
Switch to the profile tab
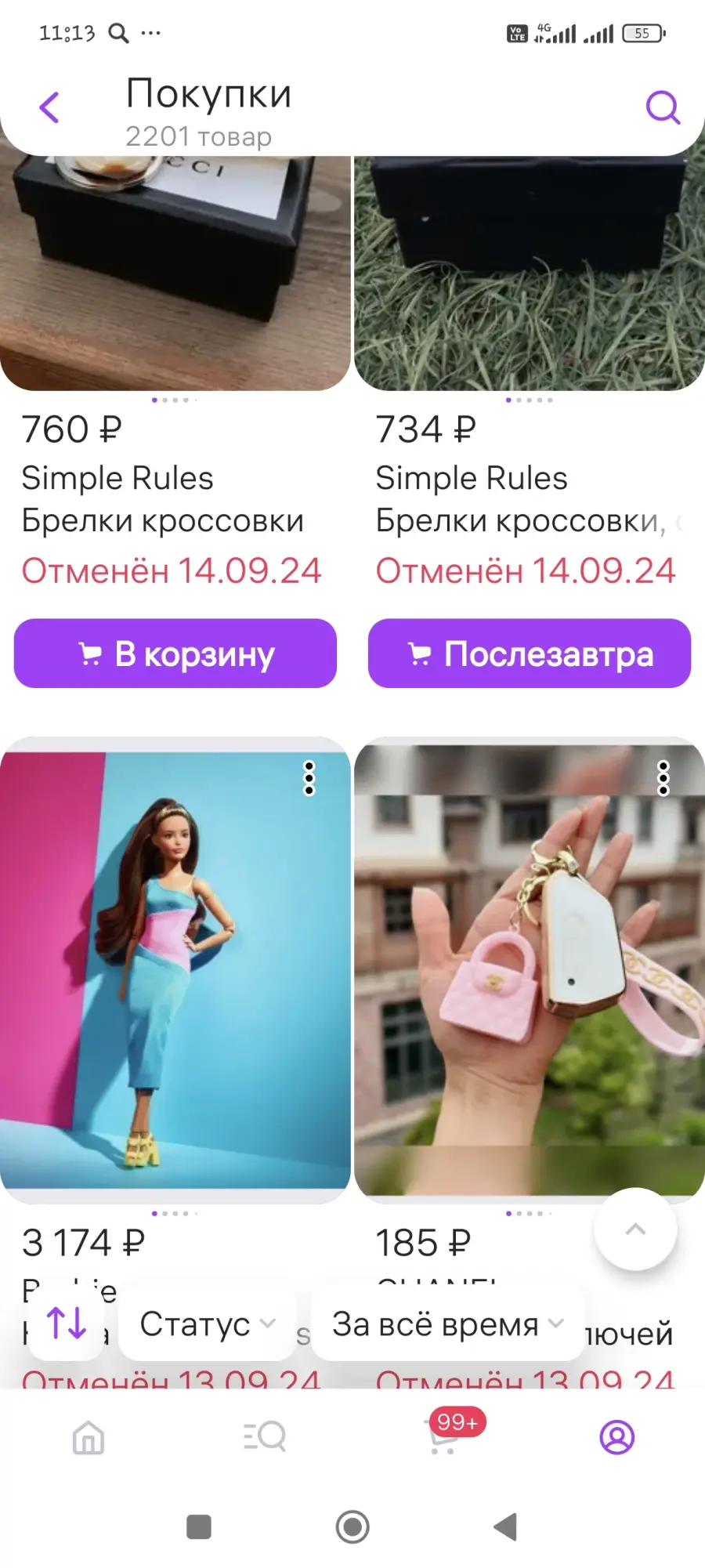pos(617,1437)
